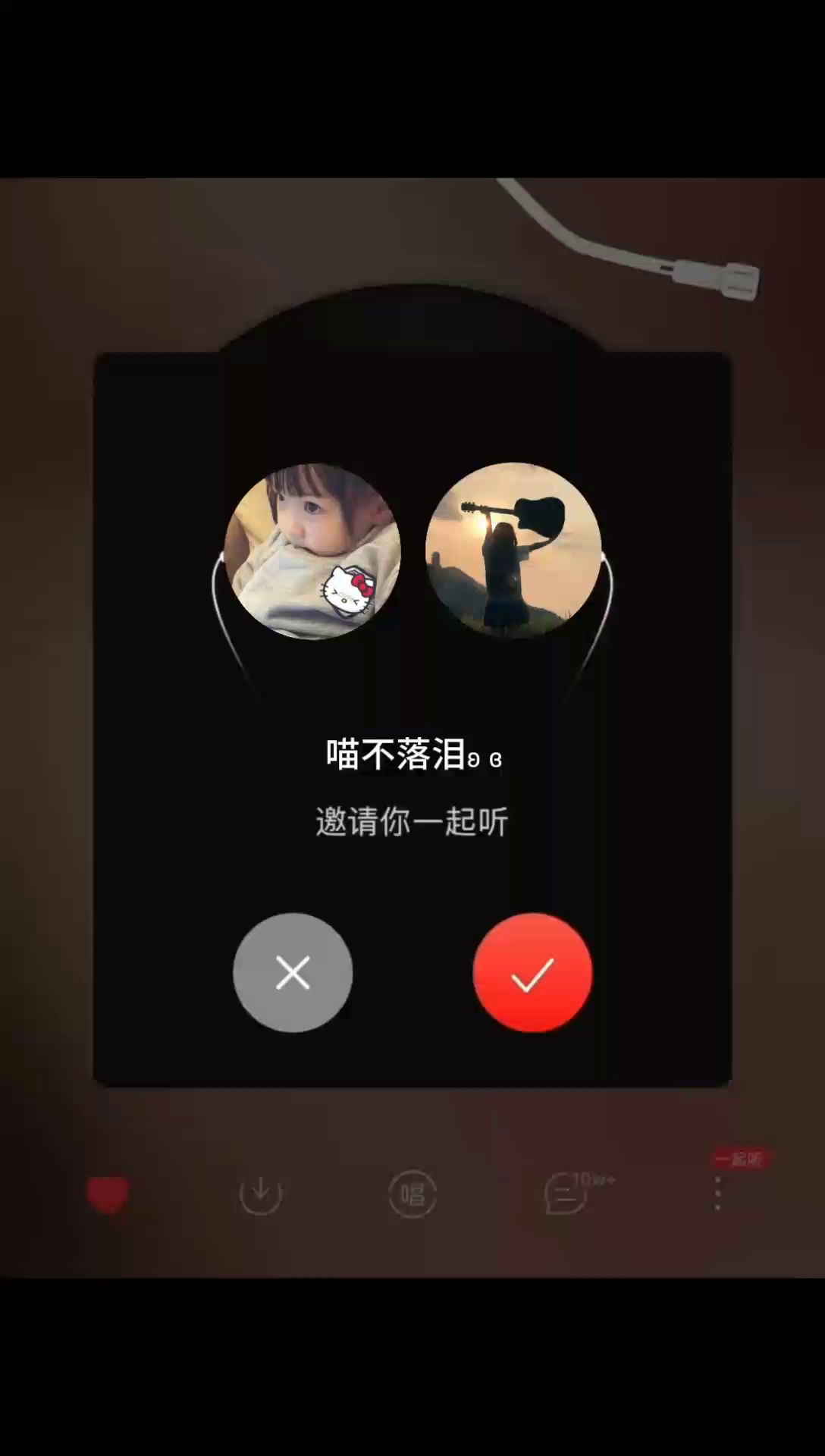Viewport: 825px width, 1456px height.
Task: Decline the listen-together invitation
Action: [293, 972]
